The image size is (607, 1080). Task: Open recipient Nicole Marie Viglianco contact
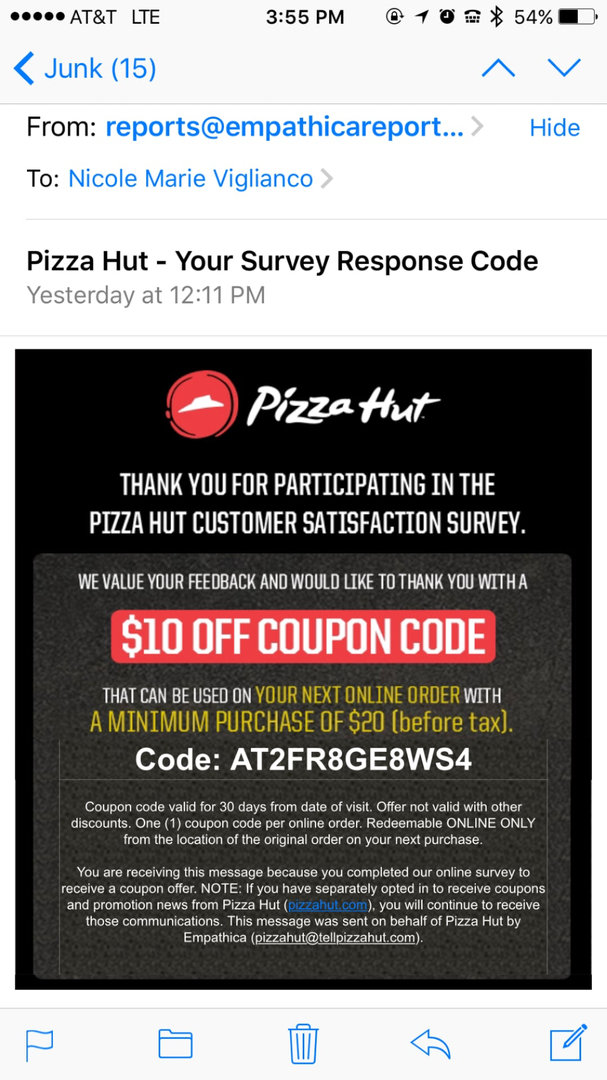coord(190,179)
